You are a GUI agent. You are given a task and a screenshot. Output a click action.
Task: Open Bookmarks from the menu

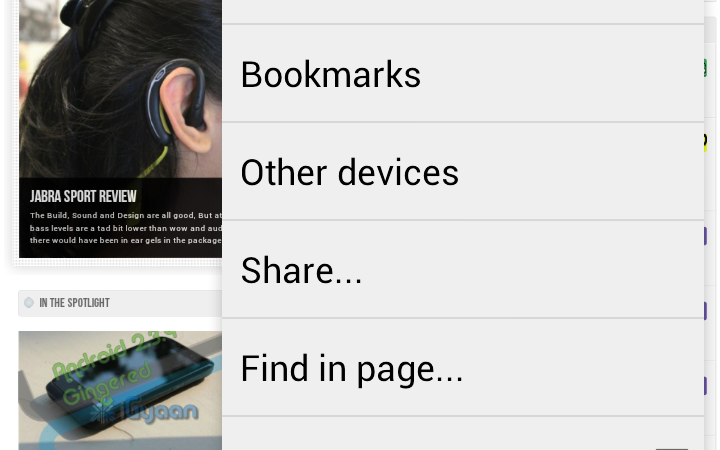(x=462, y=74)
